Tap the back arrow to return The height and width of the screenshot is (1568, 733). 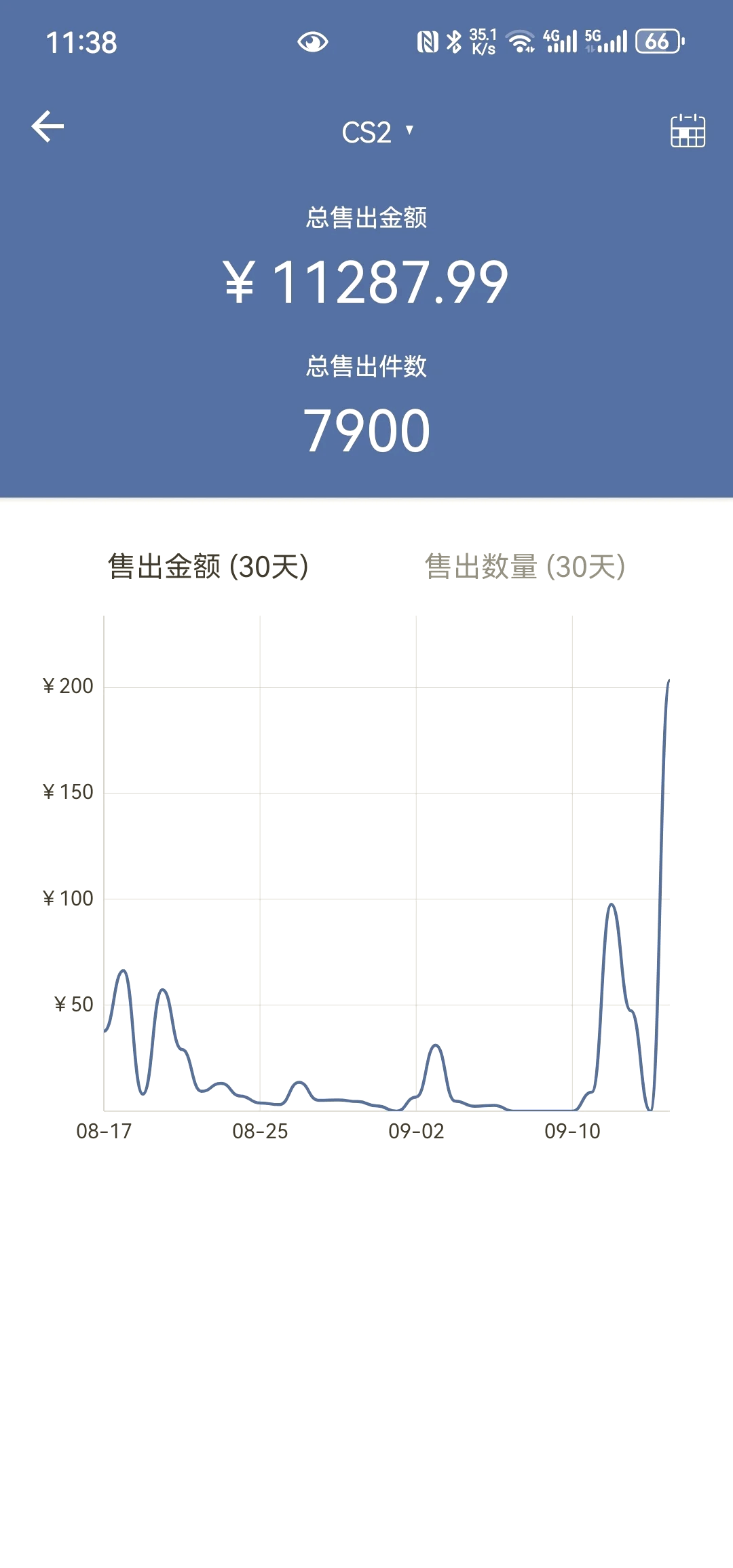point(46,128)
